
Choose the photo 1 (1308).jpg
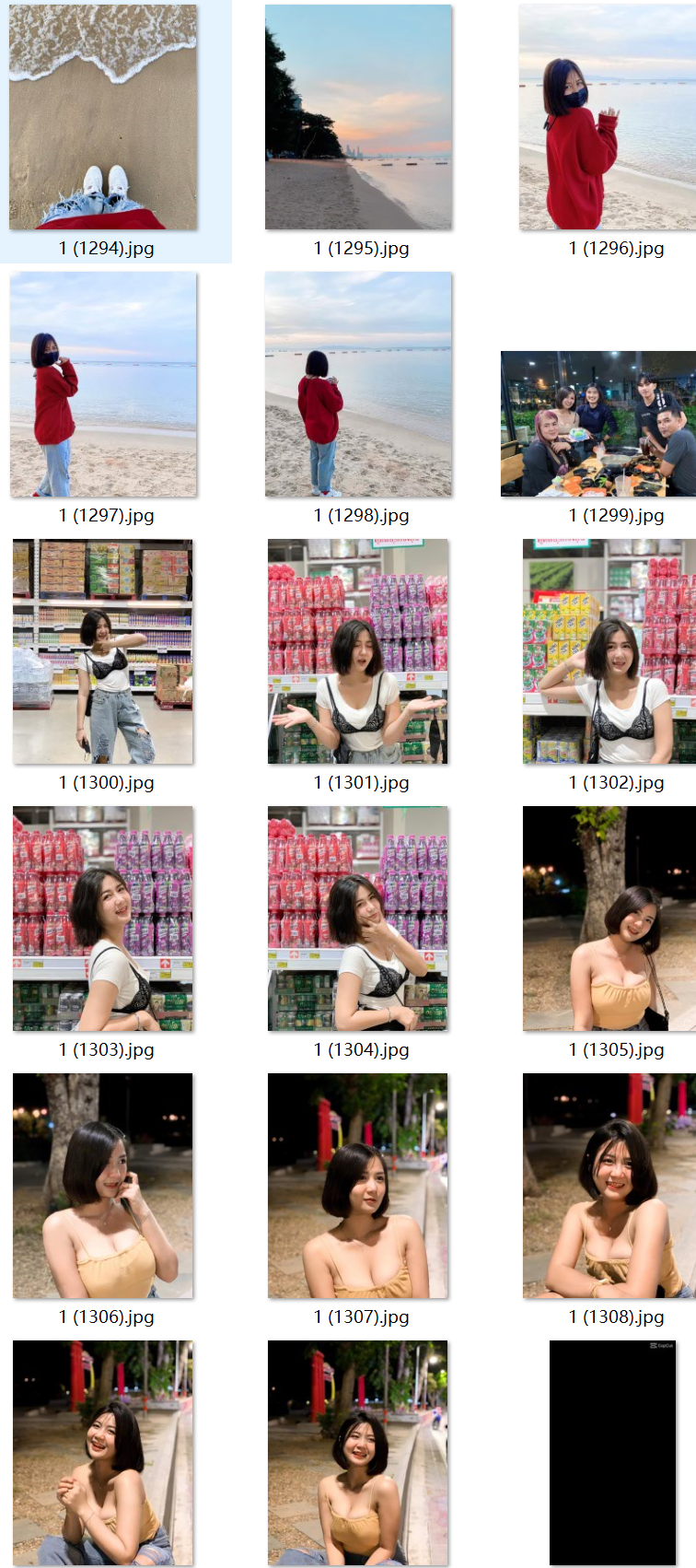pos(609,1186)
